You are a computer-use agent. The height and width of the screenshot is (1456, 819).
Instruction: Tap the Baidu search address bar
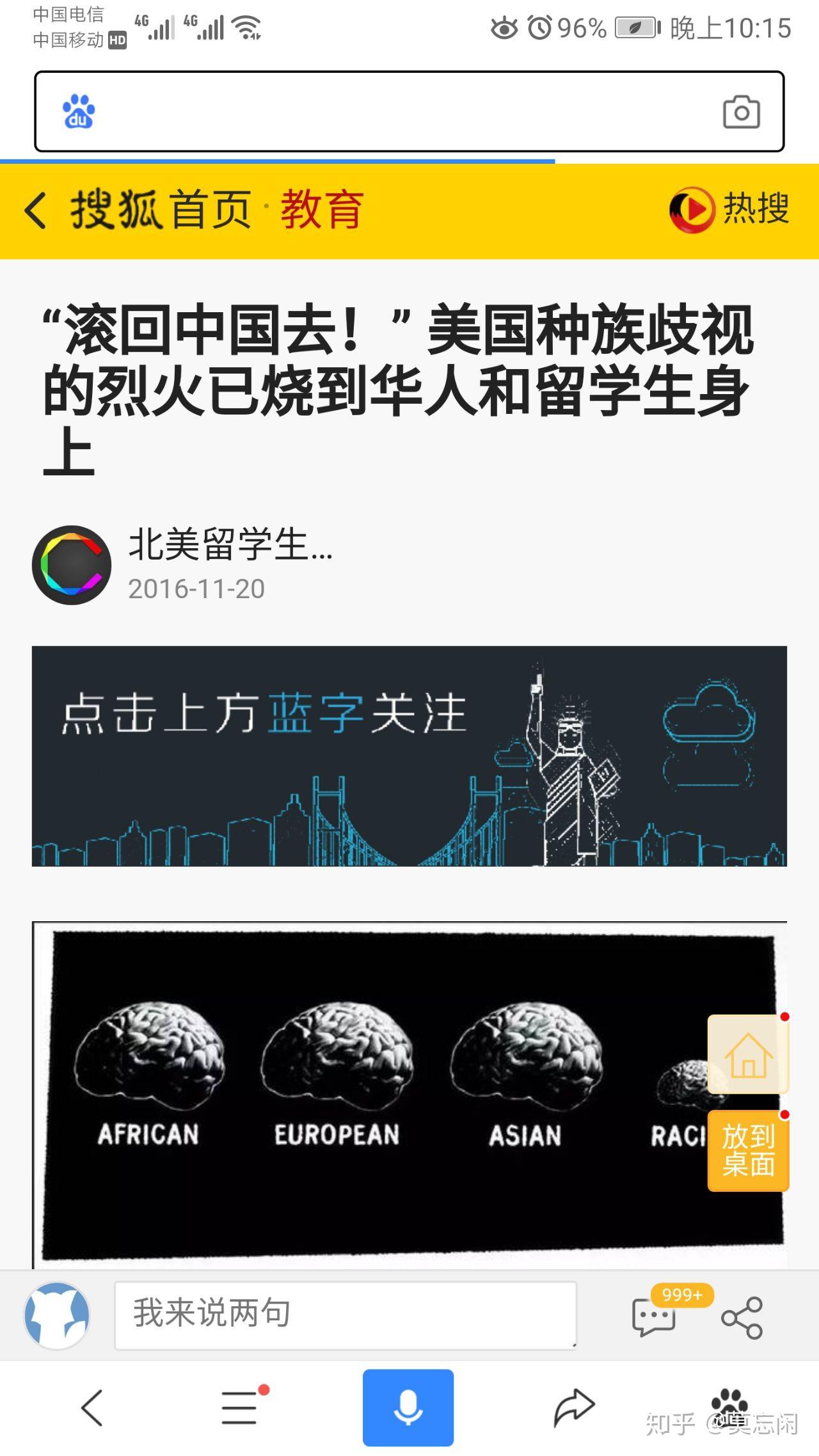point(397,112)
